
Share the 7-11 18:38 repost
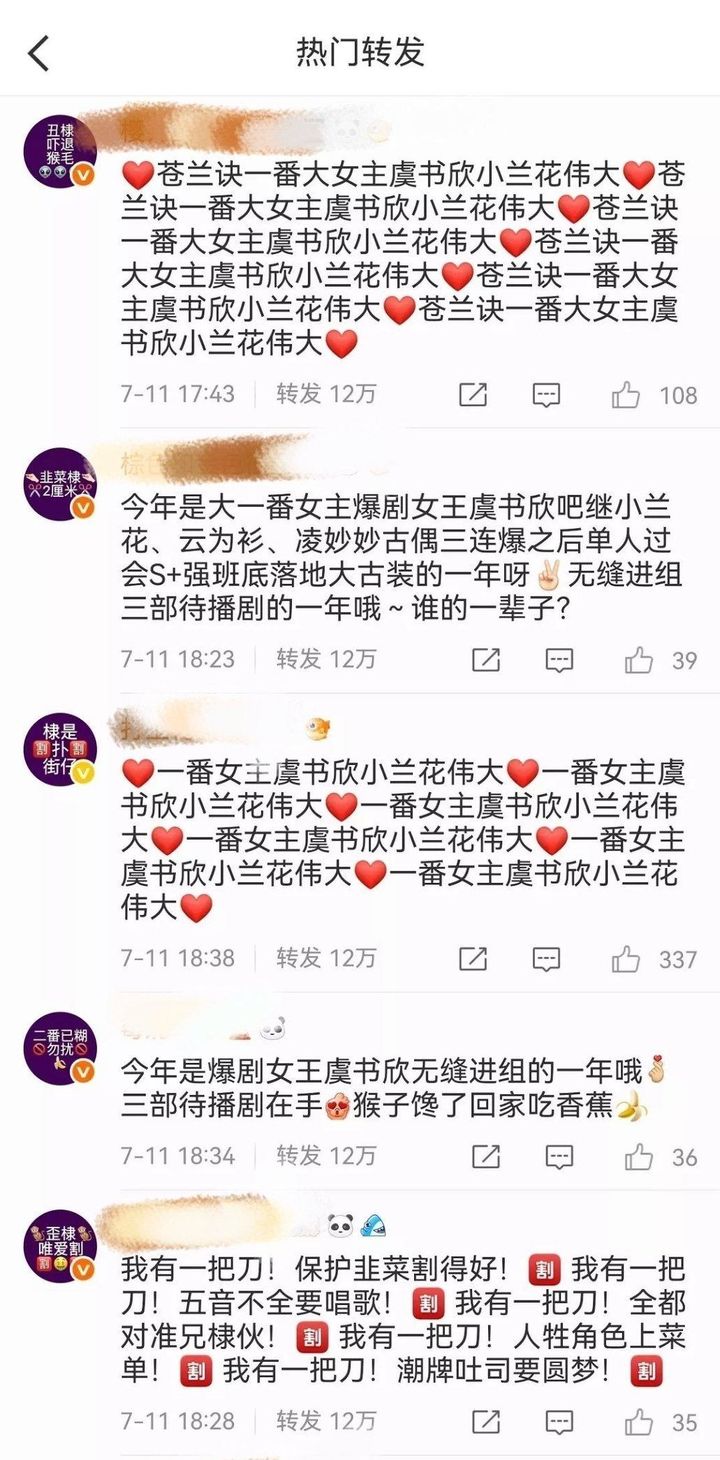pos(473,959)
